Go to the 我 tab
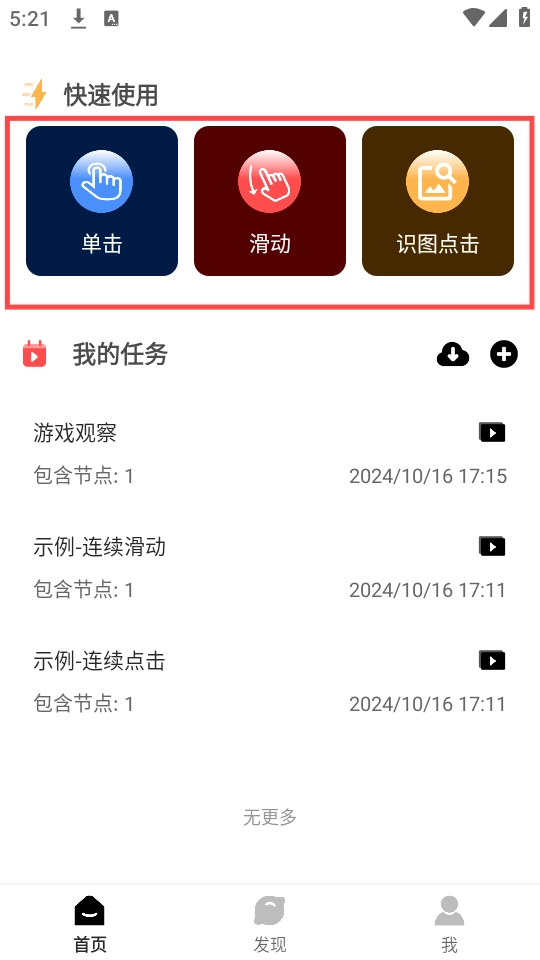 (x=449, y=923)
